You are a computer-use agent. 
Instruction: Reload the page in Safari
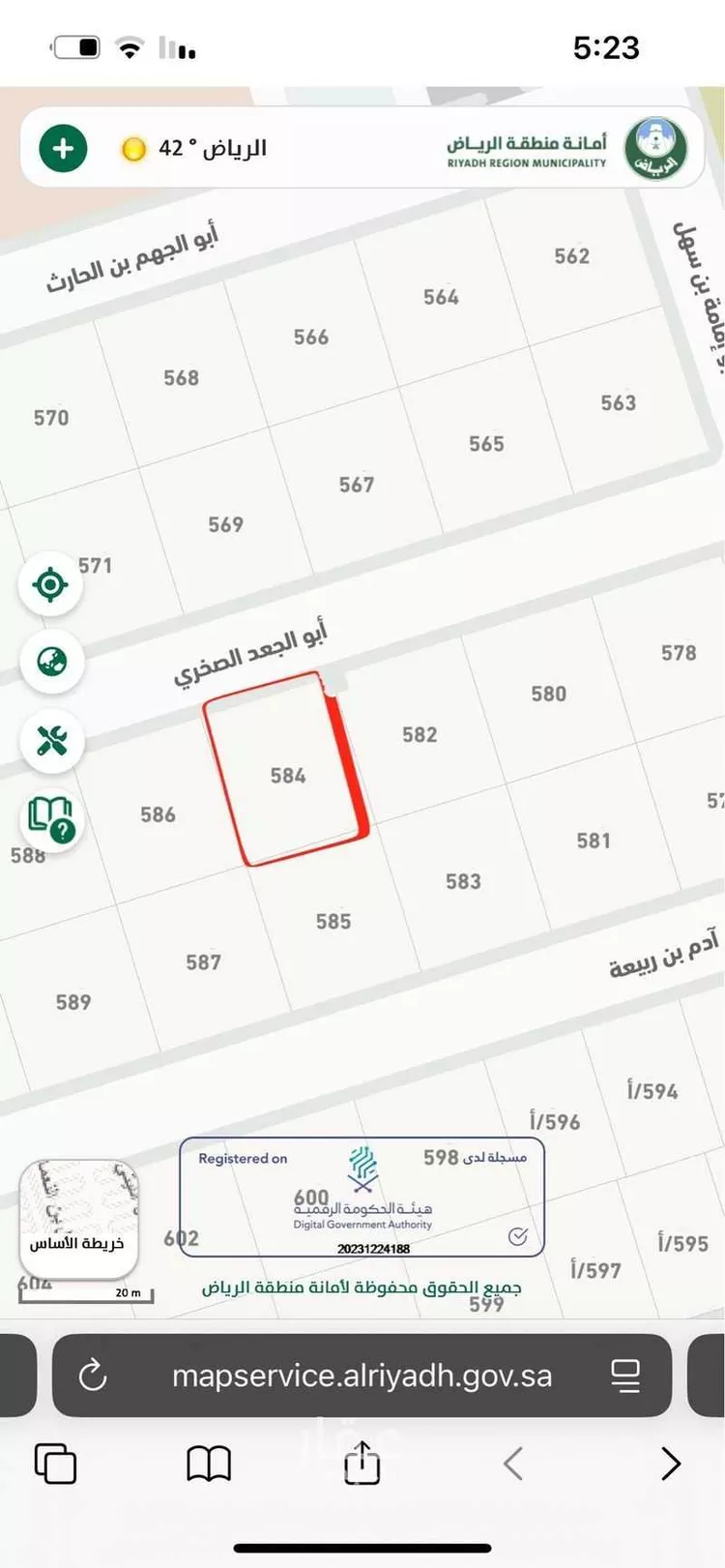pos(93,1375)
